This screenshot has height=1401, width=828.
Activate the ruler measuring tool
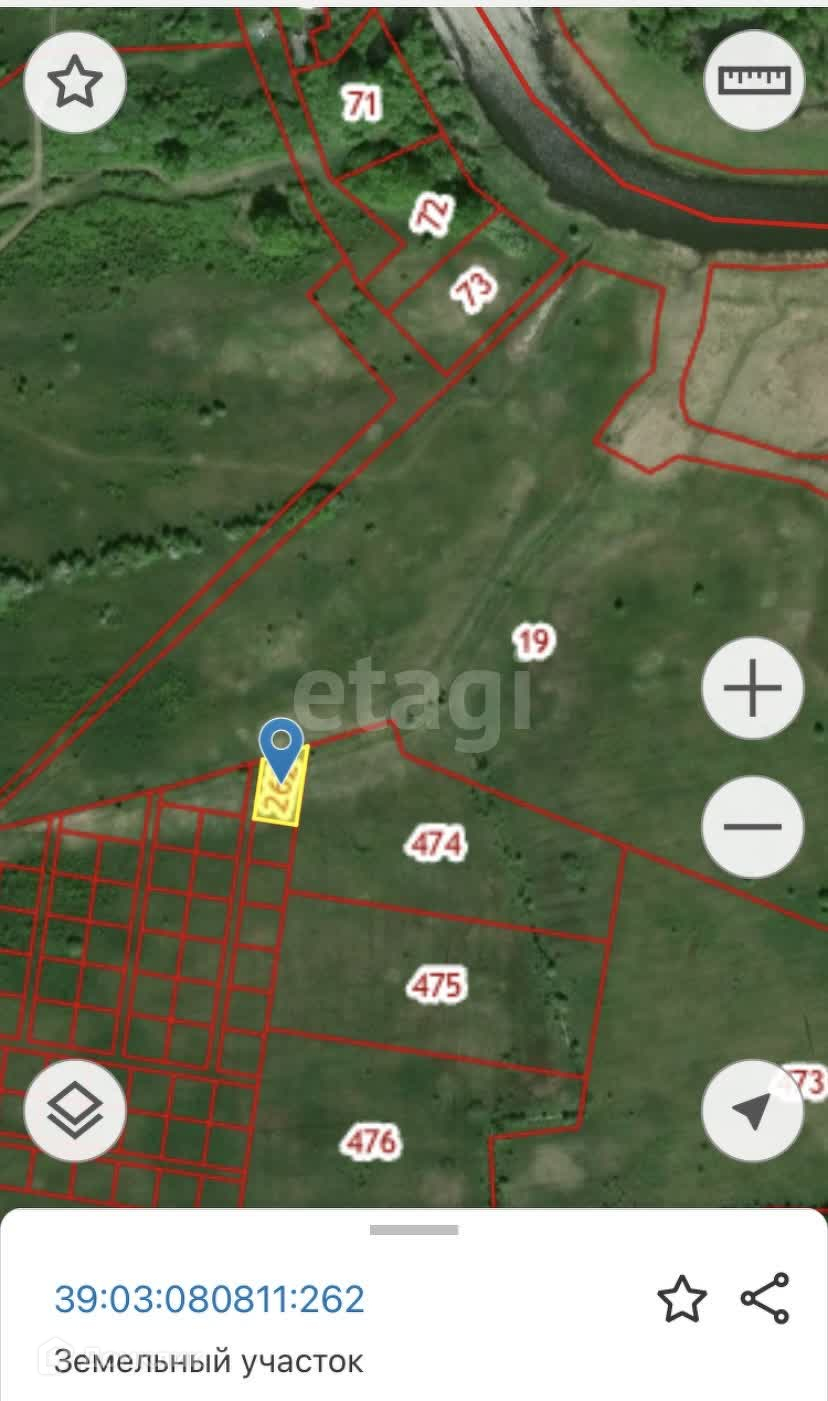click(755, 79)
